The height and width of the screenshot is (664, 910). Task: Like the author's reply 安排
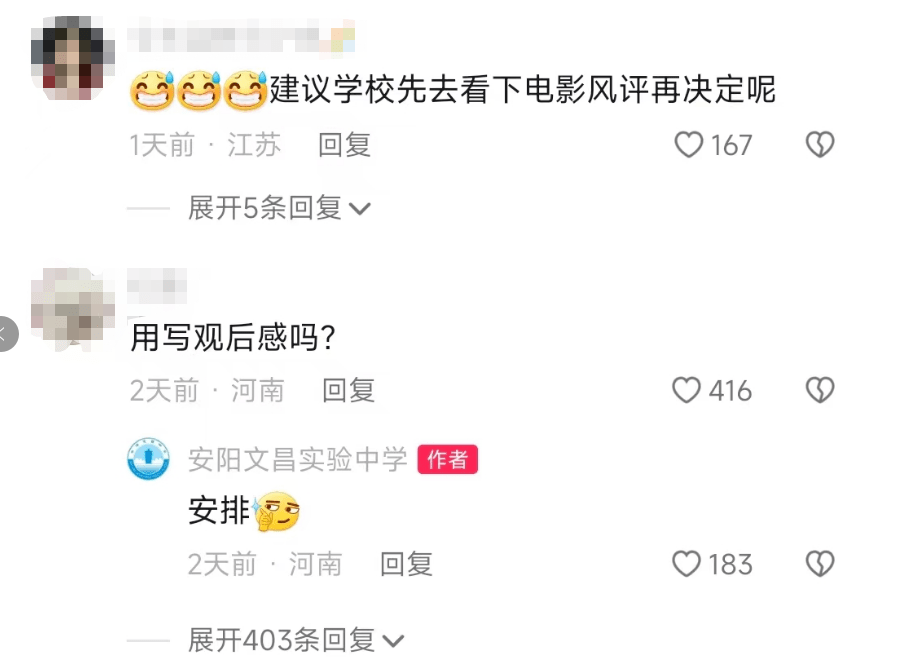point(687,564)
